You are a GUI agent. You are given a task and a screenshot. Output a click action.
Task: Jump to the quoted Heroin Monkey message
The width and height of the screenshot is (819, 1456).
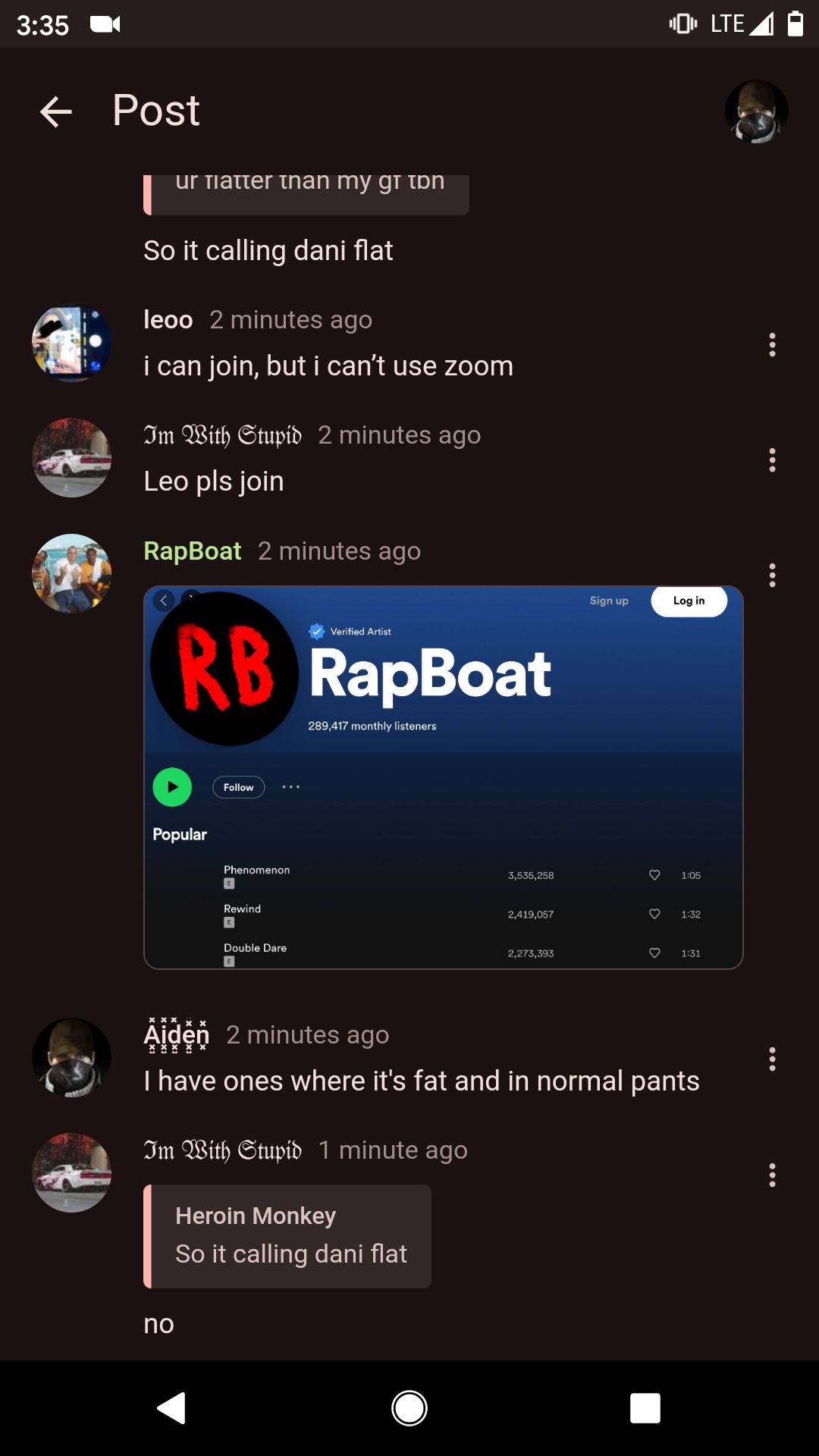tap(288, 1236)
